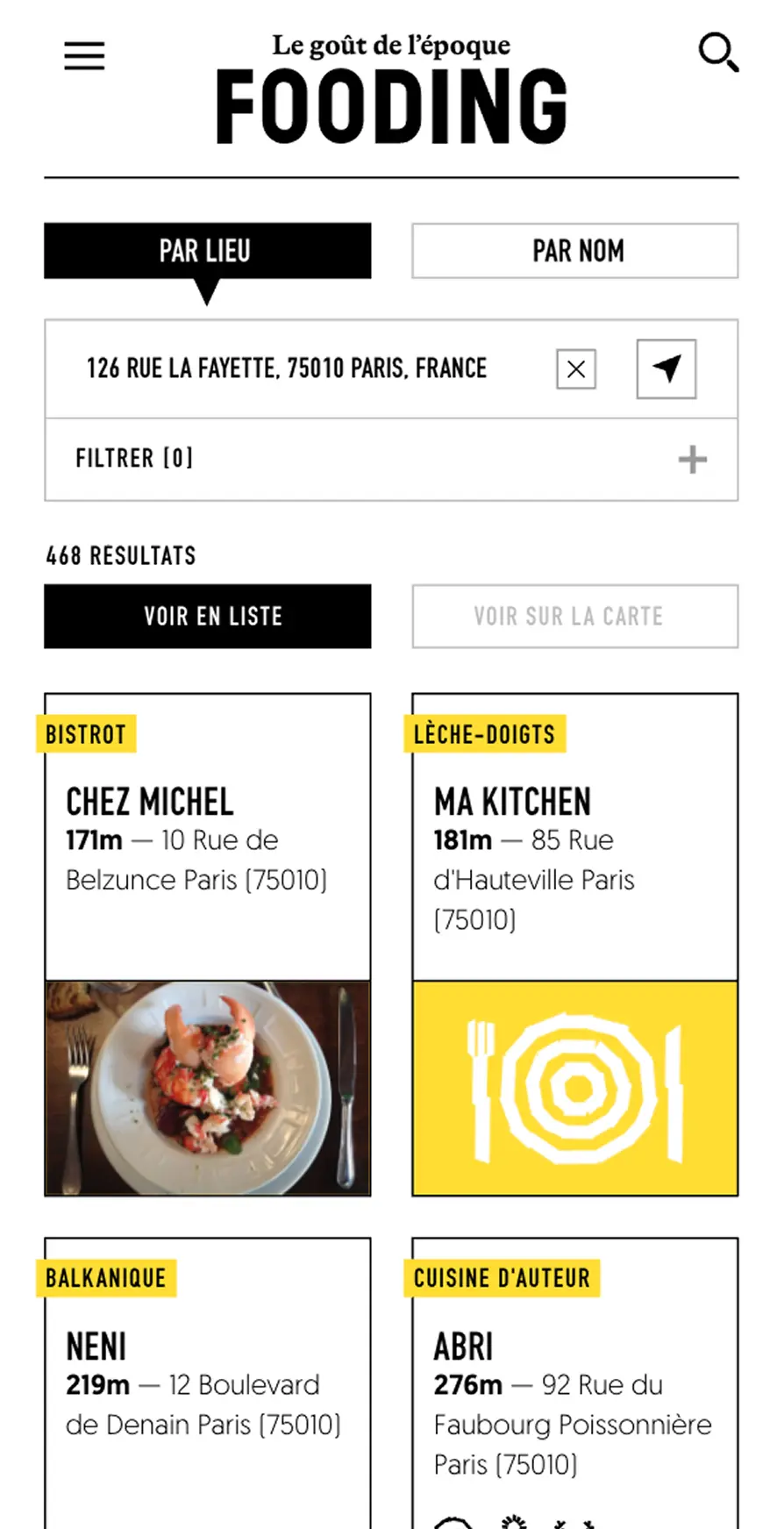Clear the address field
This screenshot has width=784, height=1529.
coord(575,369)
